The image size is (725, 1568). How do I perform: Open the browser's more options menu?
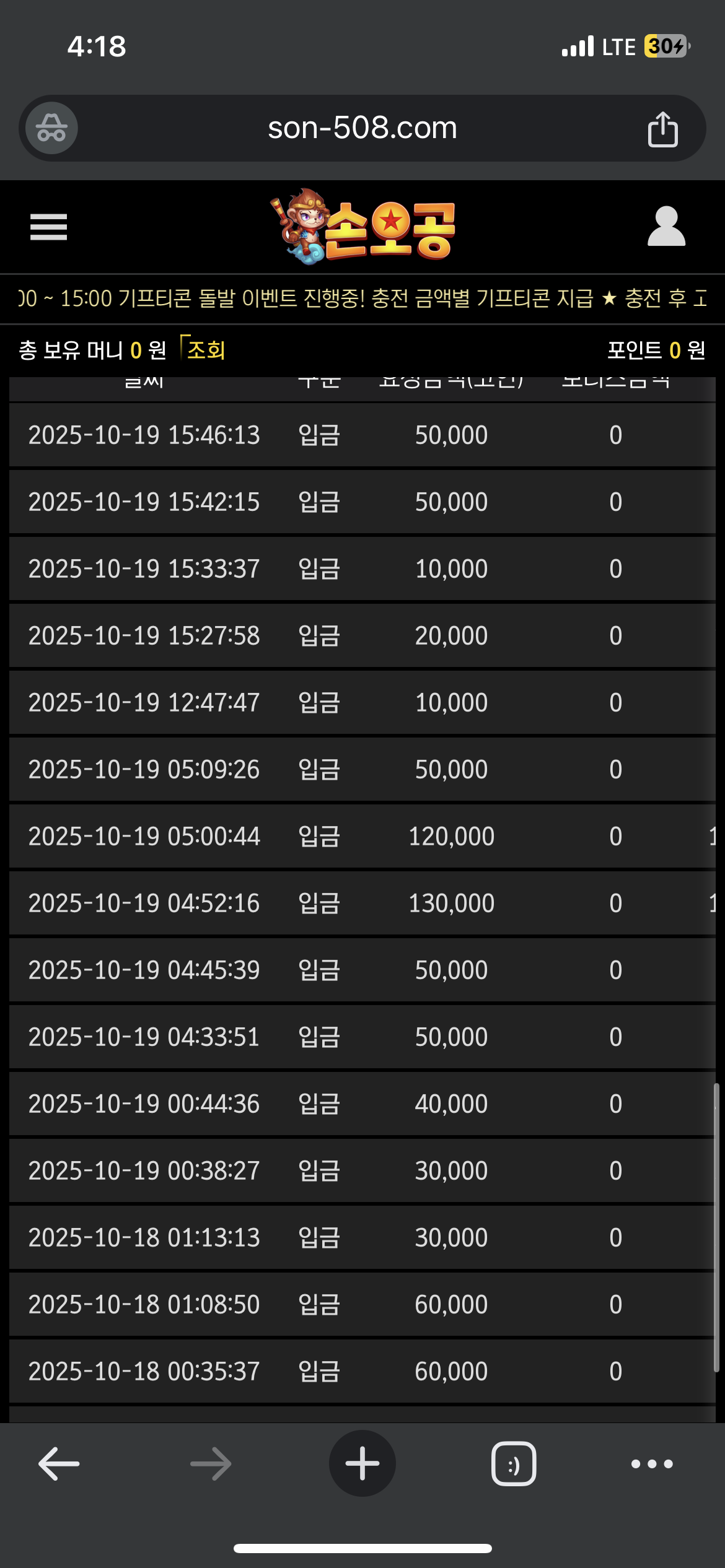click(652, 1464)
